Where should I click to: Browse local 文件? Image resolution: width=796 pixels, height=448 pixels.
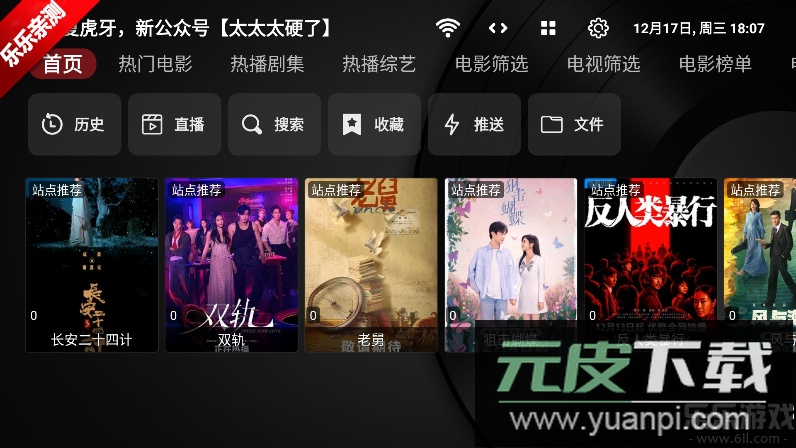574,125
